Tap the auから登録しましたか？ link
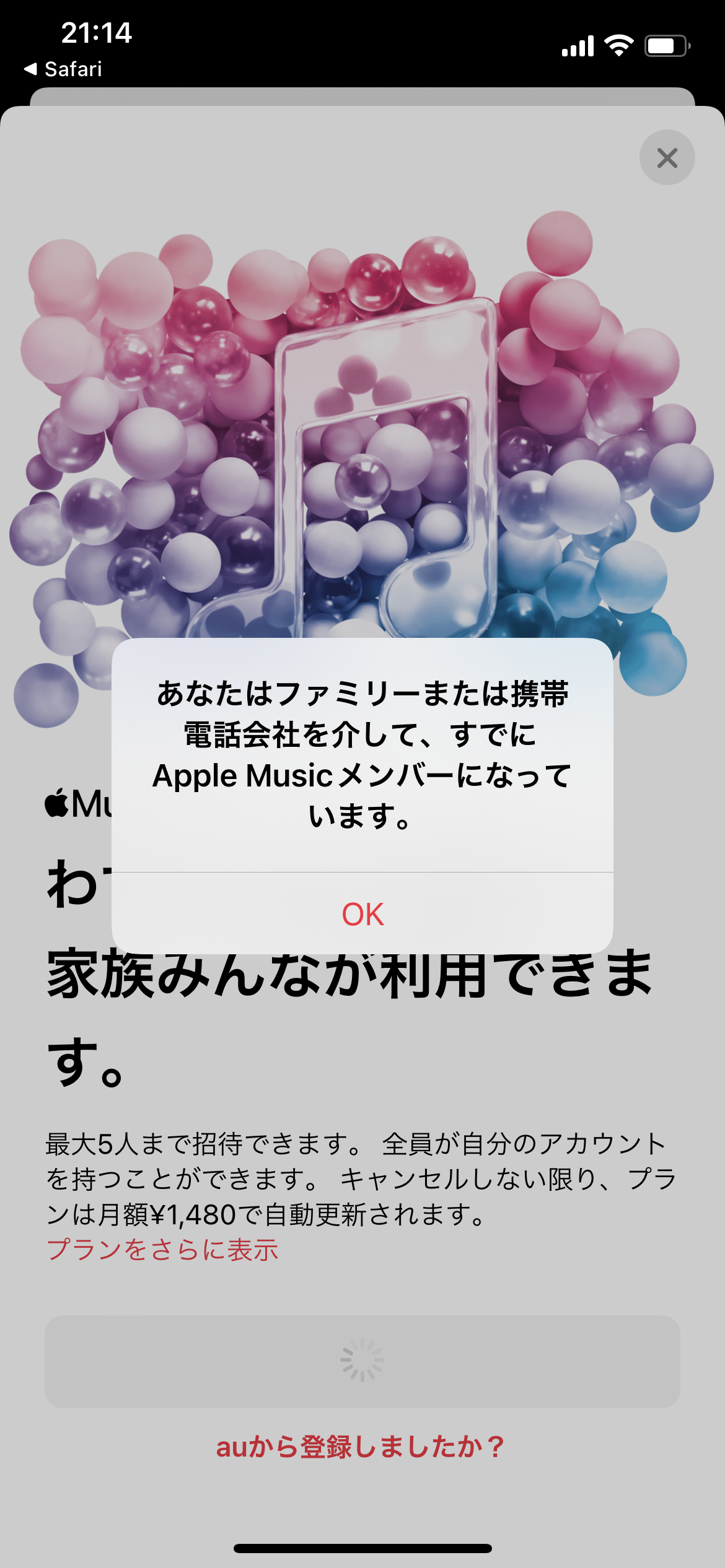Image resolution: width=725 pixels, height=1568 pixels. (361, 1447)
